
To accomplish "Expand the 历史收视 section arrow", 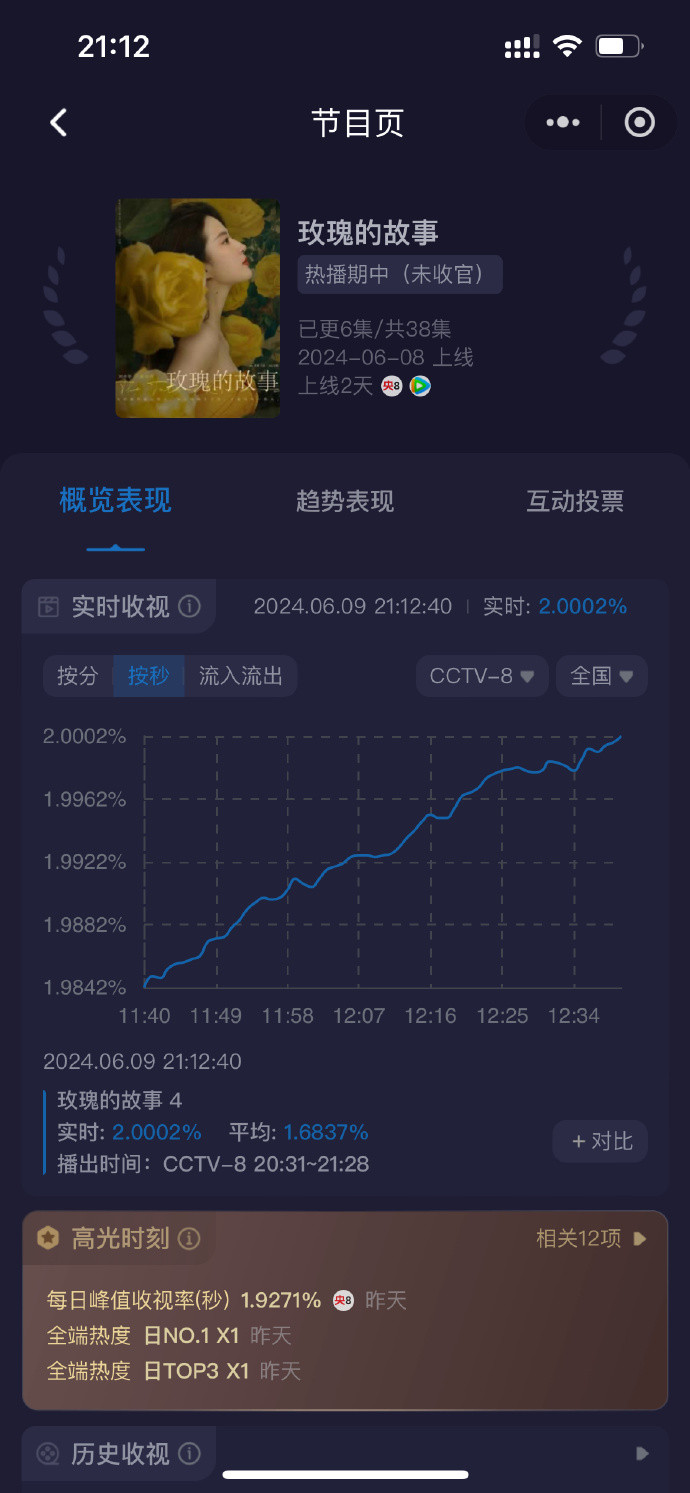I will click(x=642, y=1453).
